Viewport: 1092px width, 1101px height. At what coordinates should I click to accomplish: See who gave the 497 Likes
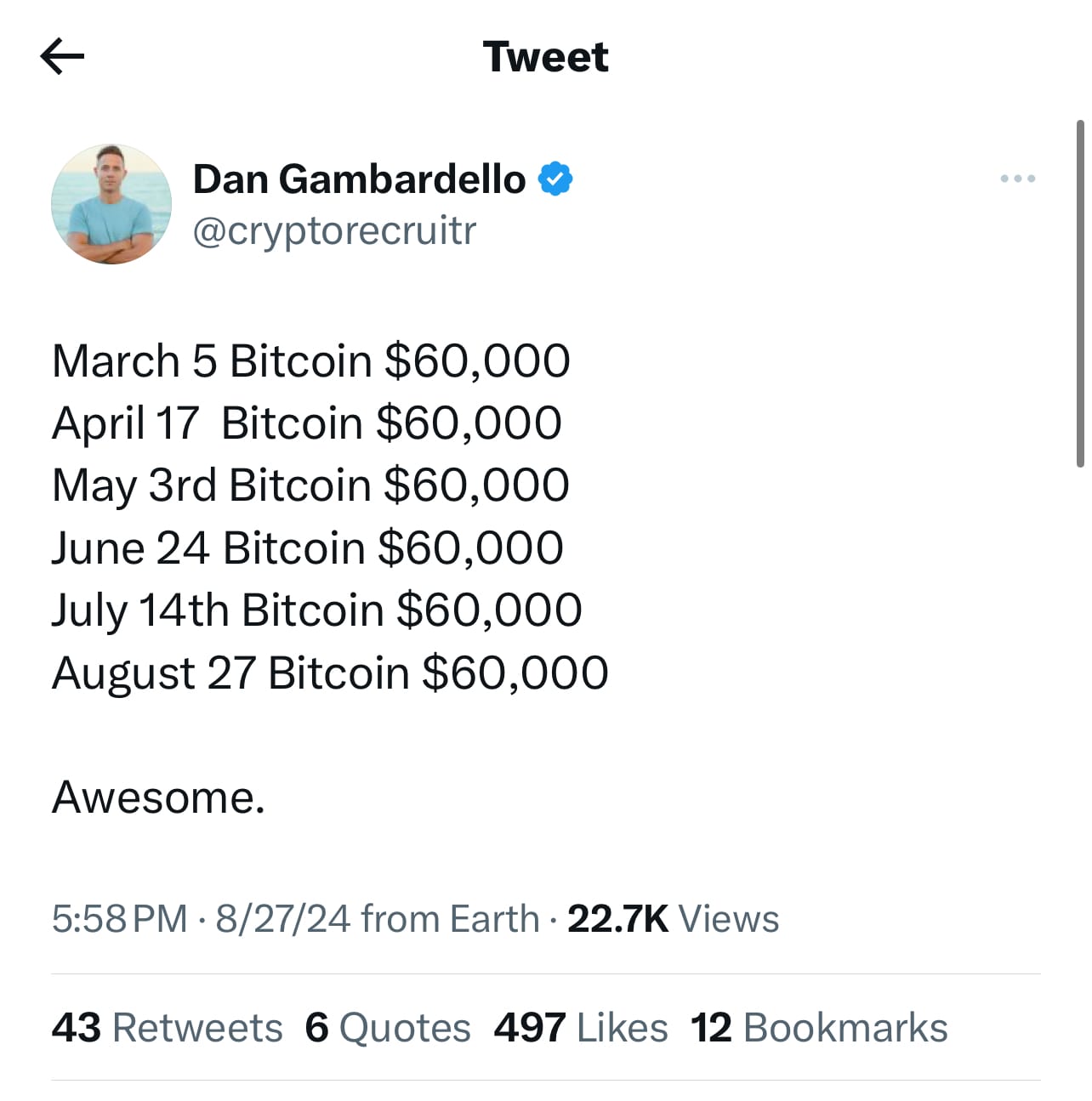tap(581, 1027)
